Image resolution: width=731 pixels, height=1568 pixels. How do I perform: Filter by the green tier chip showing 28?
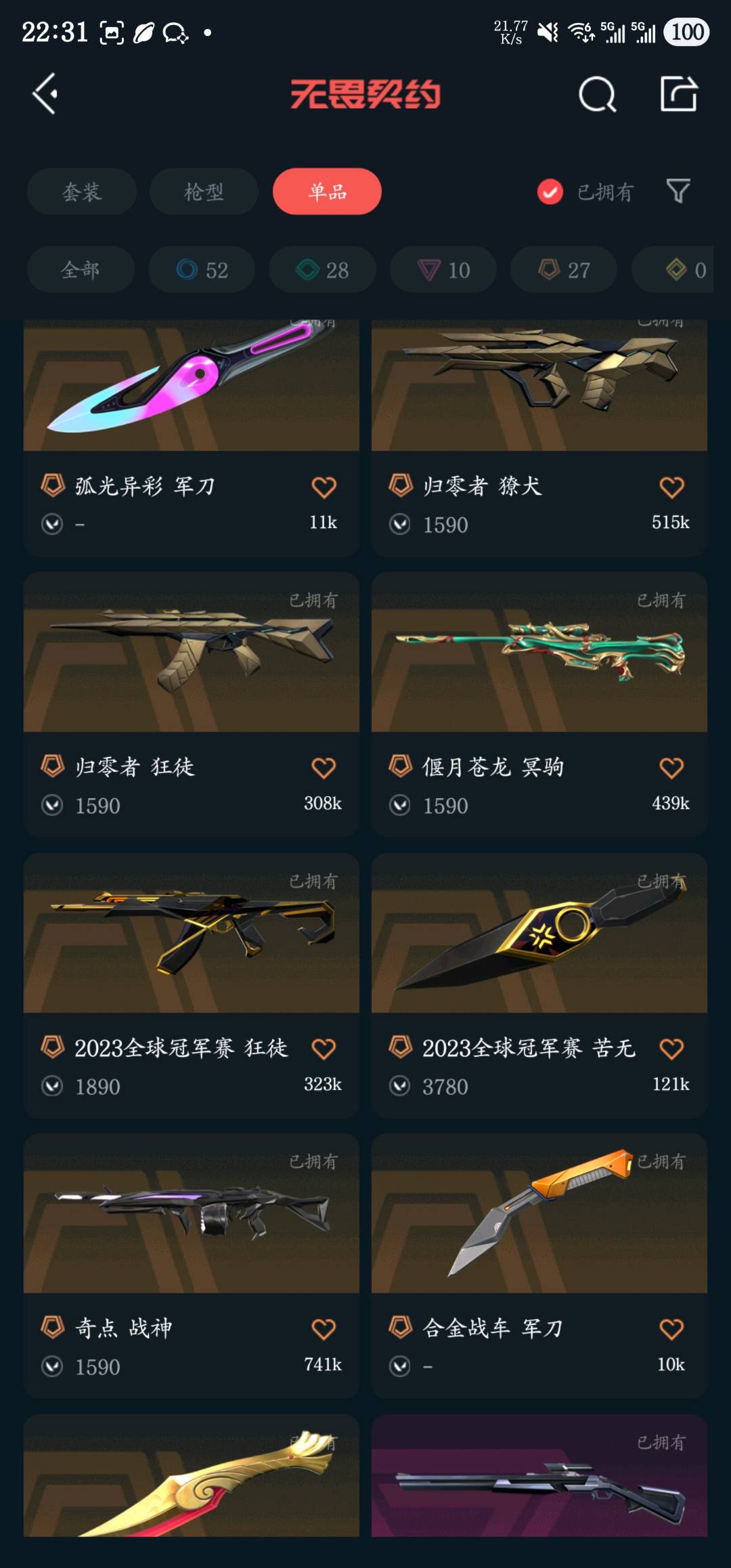point(322,270)
